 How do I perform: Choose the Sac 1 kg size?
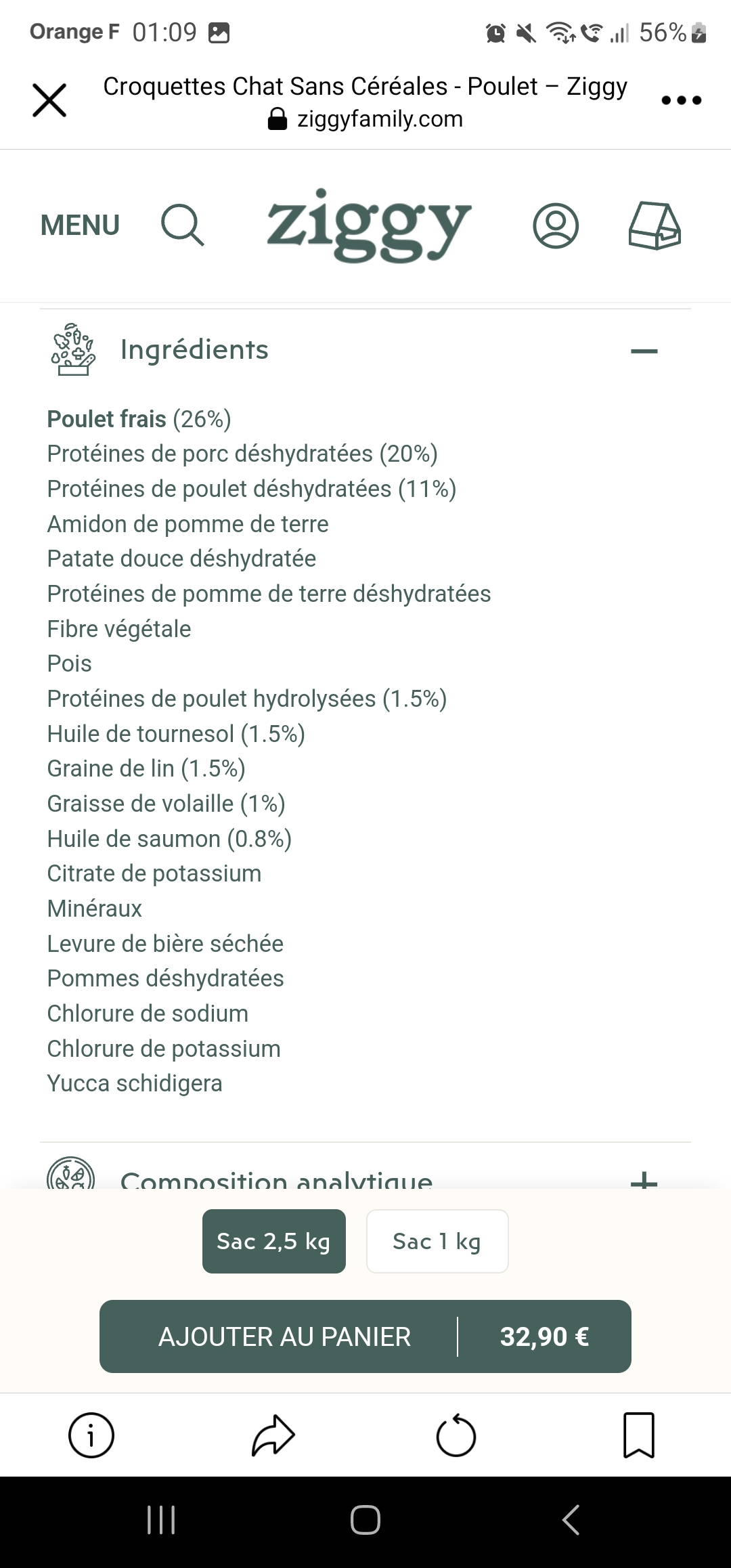(x=437, y=1241)
